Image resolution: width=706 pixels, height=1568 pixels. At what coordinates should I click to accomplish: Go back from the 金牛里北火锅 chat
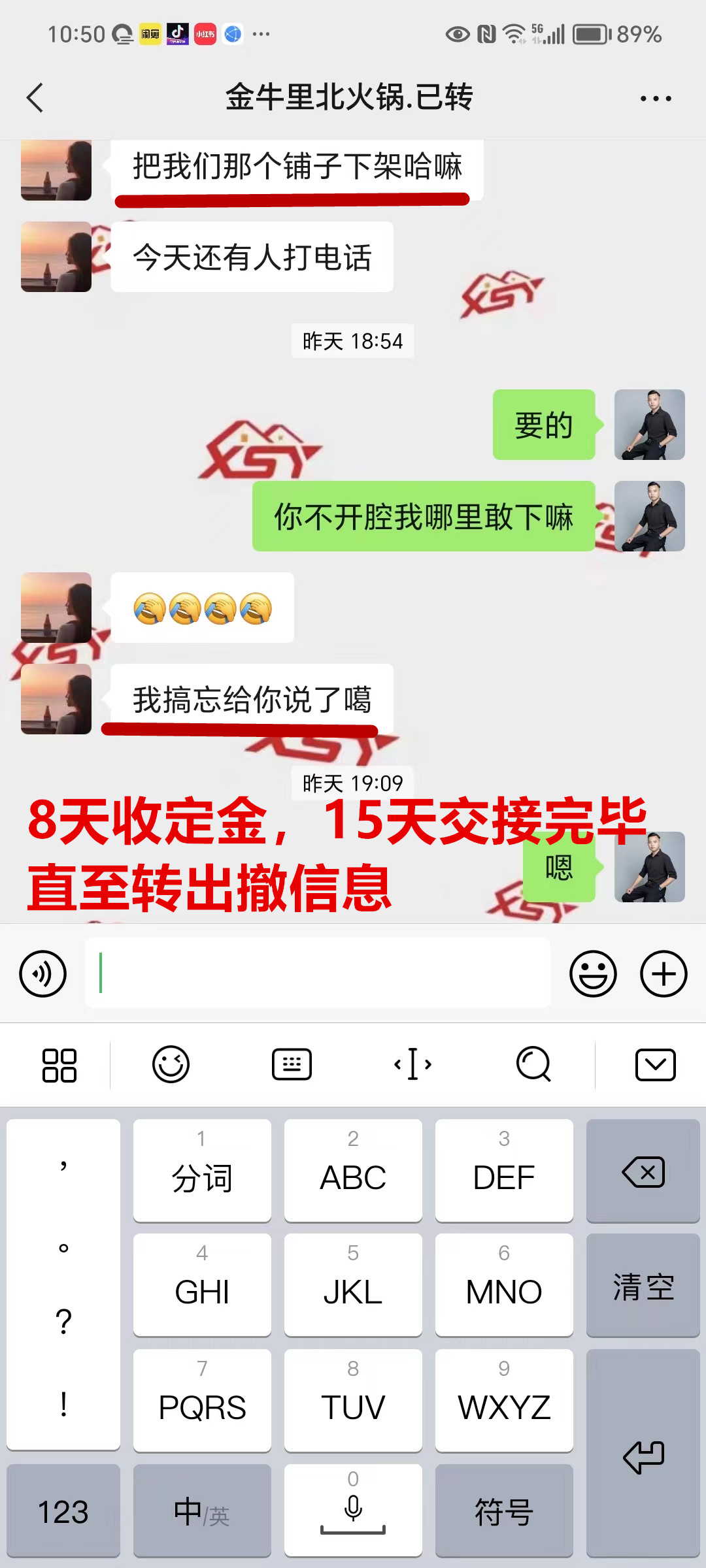click(35, 98)
